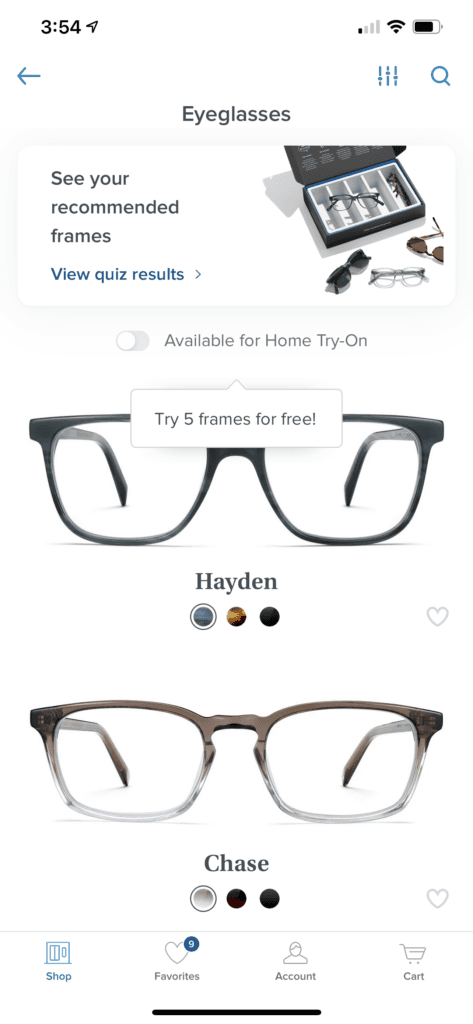Go back using the top-left arrow
This screenshot has height=1024, width=473.
[x=29, y=76]
